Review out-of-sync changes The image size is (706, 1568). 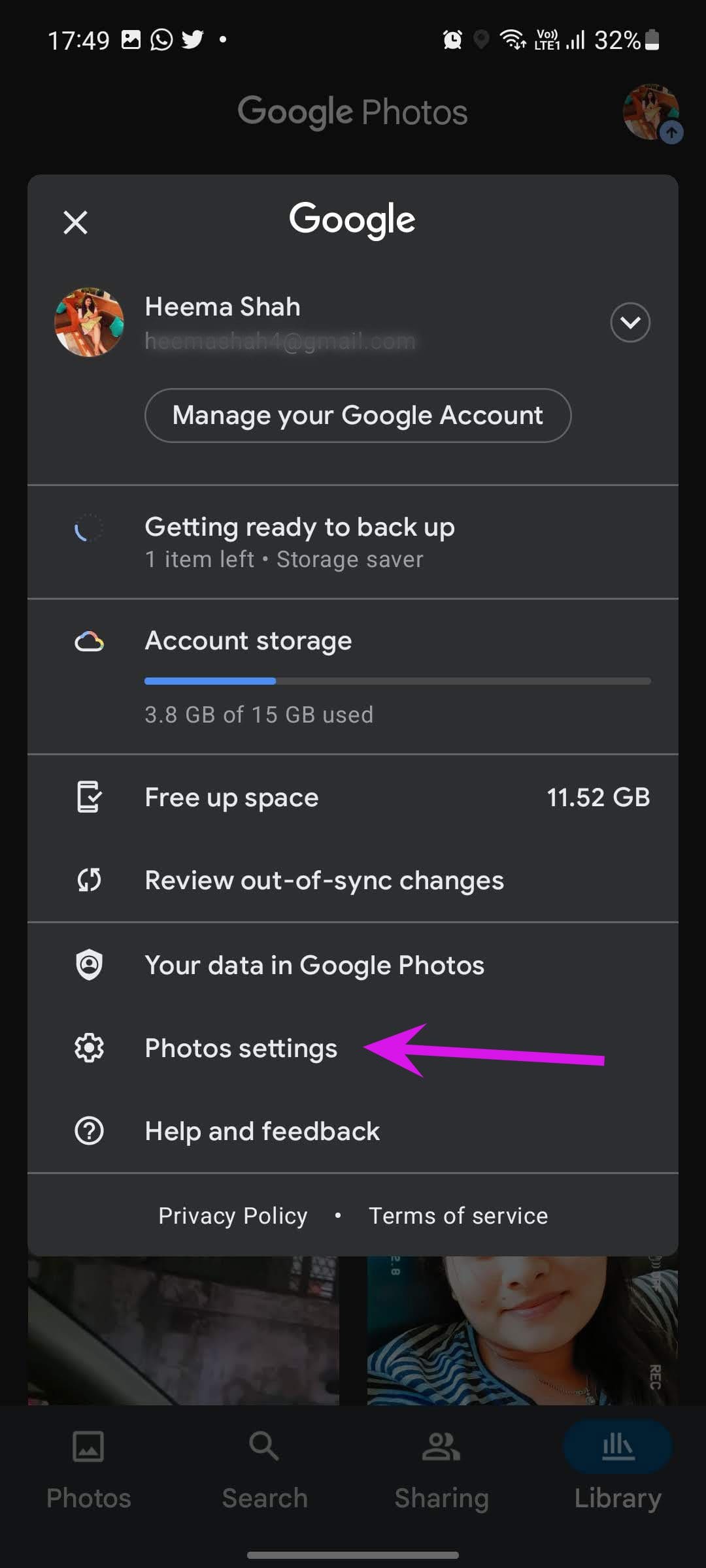pyautogui.click(x=353, y=881)
